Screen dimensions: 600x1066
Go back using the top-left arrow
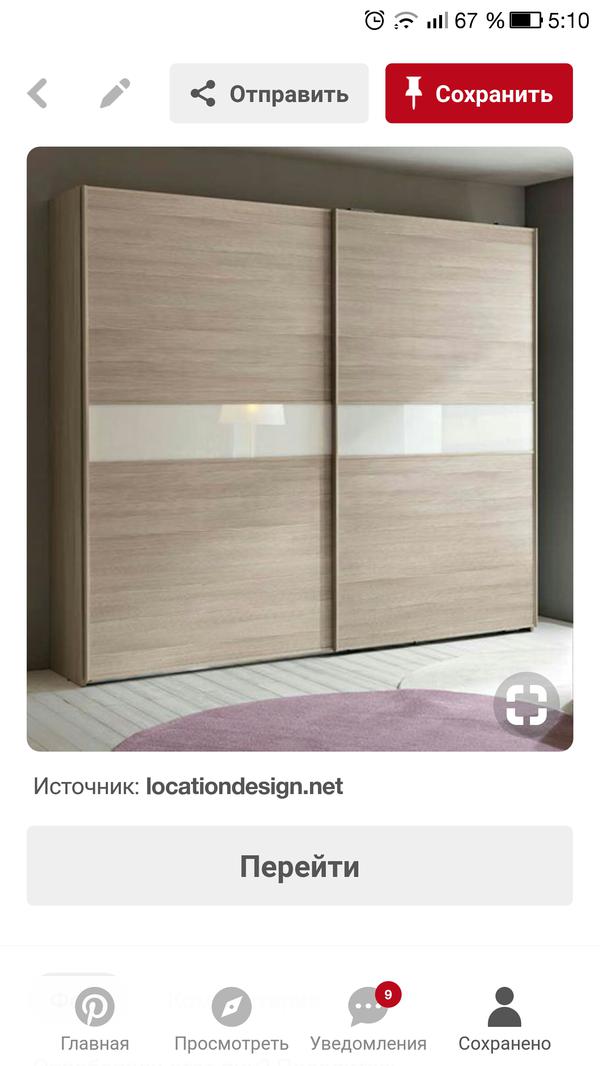click(37, 94)
